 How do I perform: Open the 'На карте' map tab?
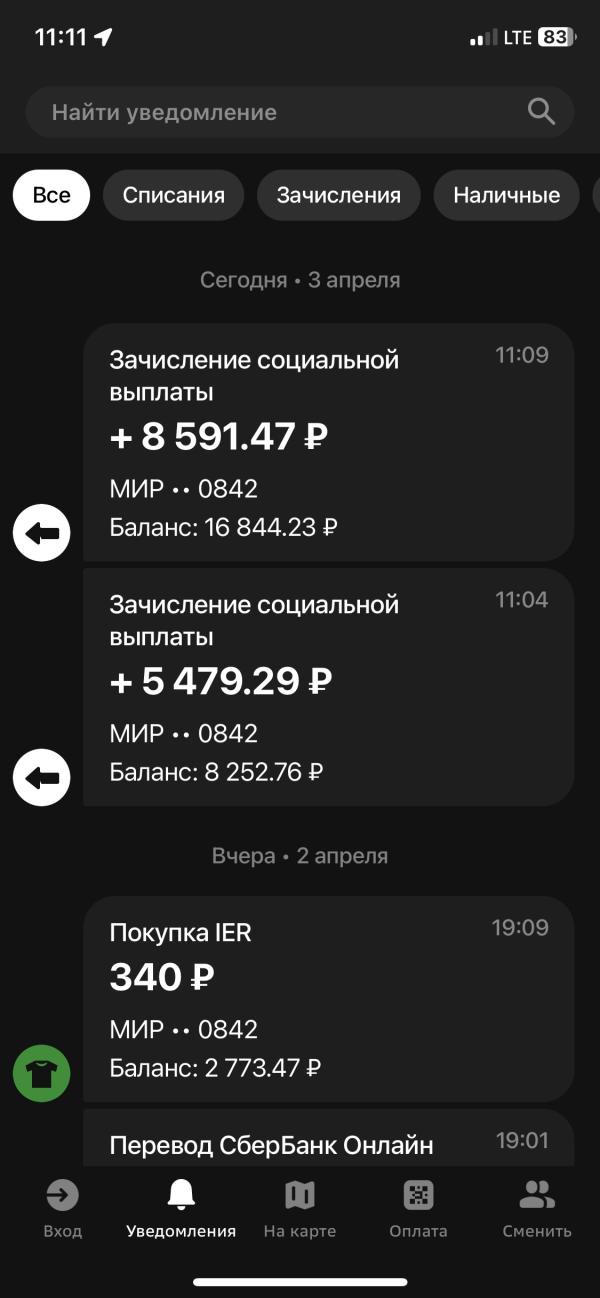point(299,1207)
